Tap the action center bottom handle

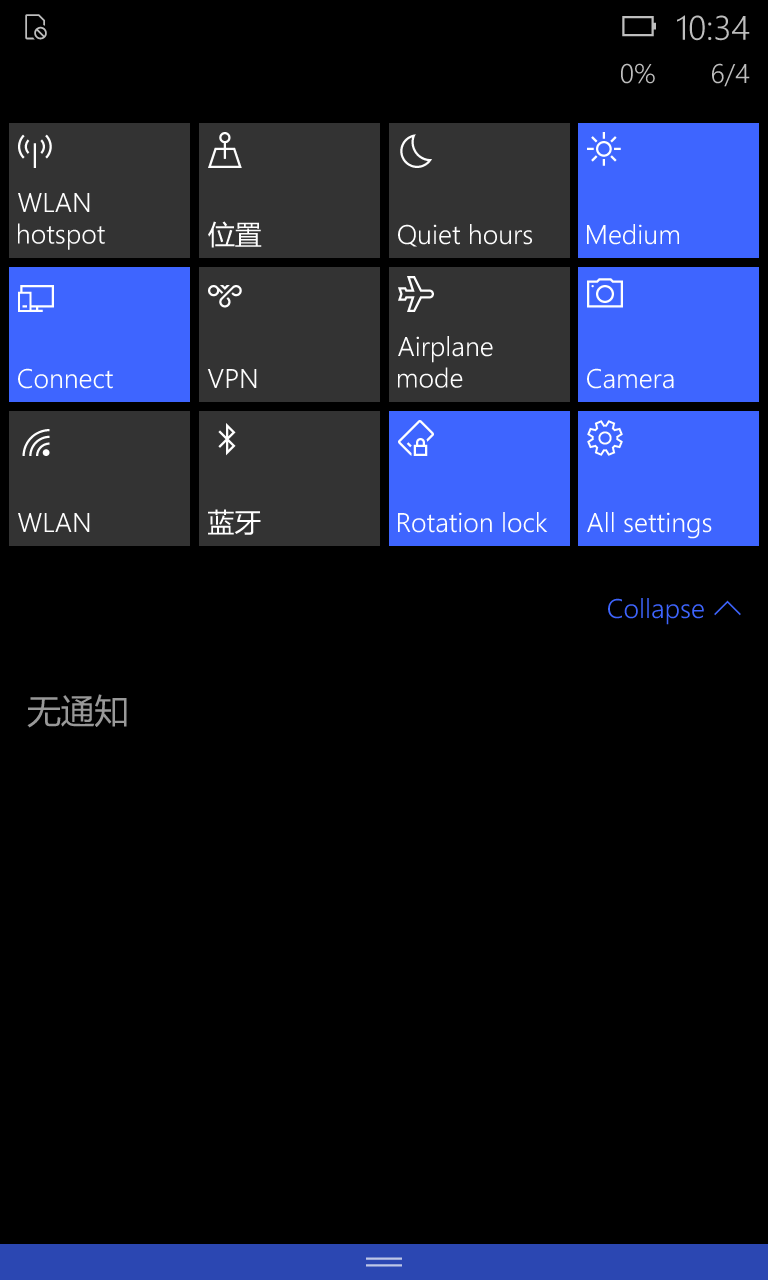[384, 1261]
